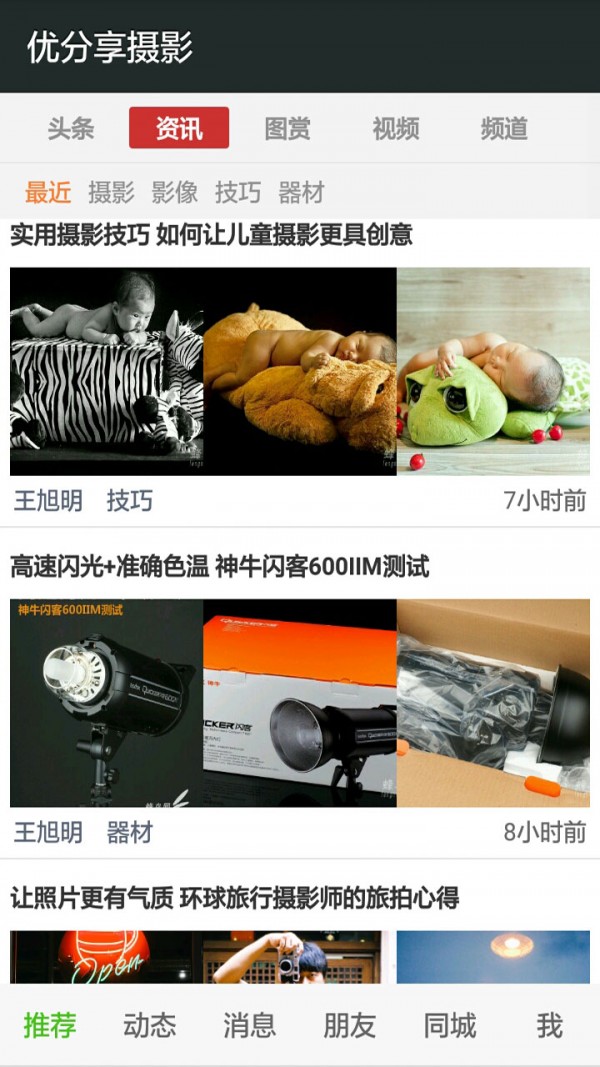Open the 同城 bottom tab
Image resolution: width=600 pixels, height=1067 pixels.
tap(450, 1026)
